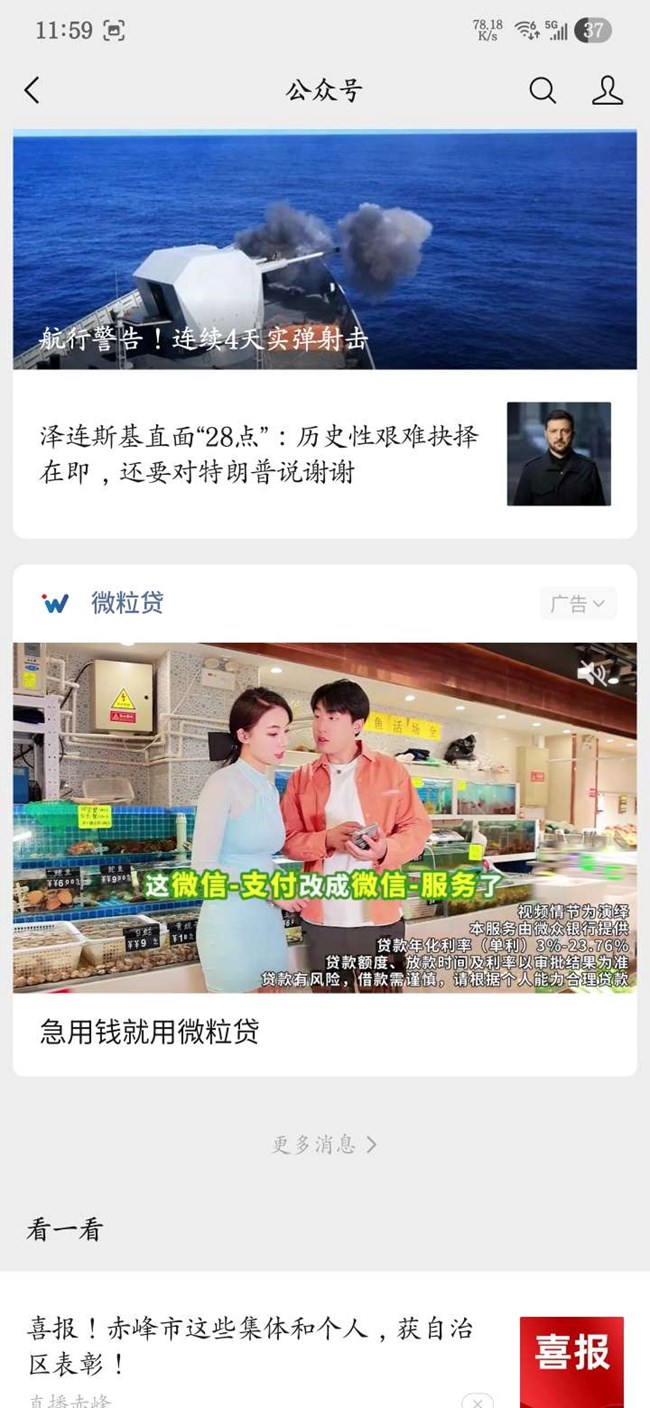Viewport: 650px width, 1408px height.
Task: Go back from the 公众号 page
Action: coord(32,91)
